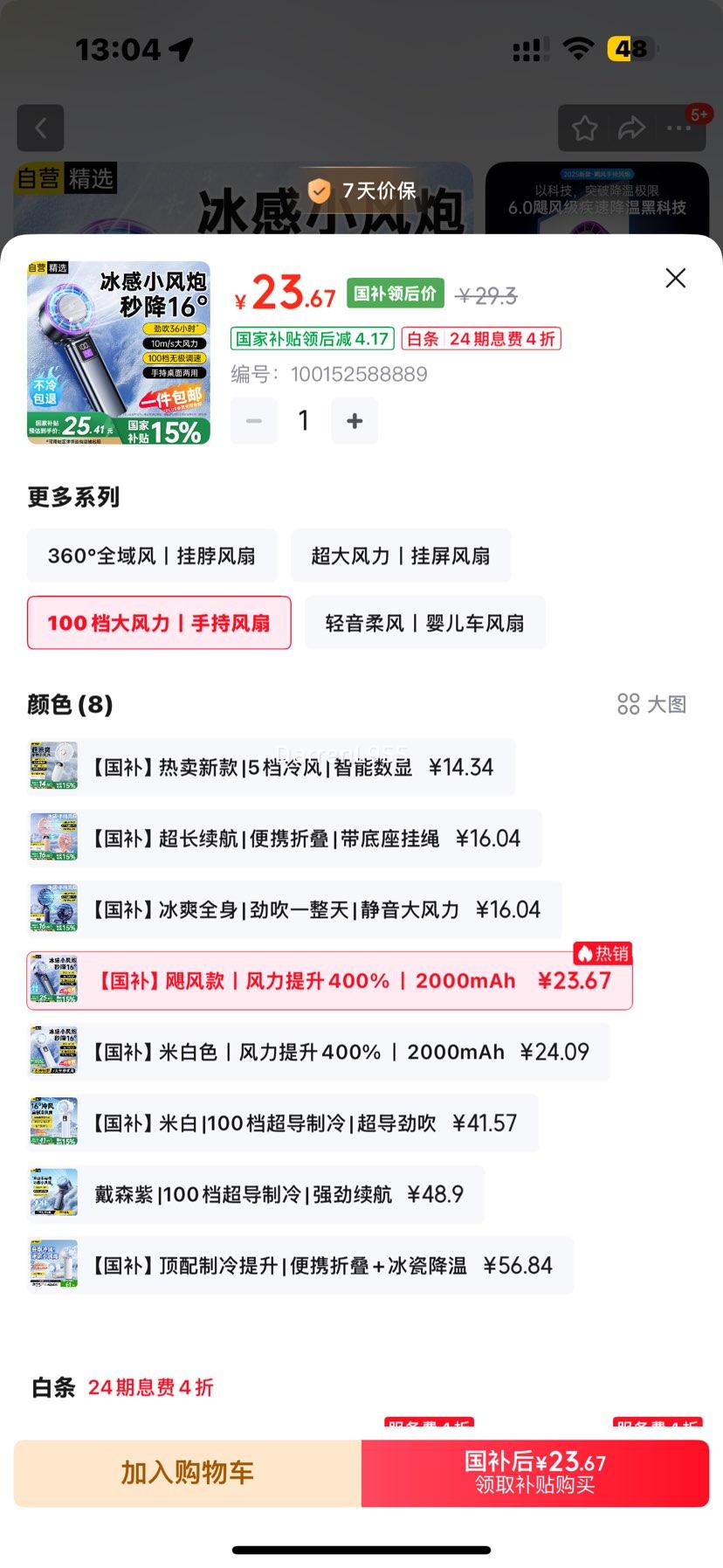Choose the 热卖新款 5档冷风 ¥14.34 option

click(x=271, y=767)
